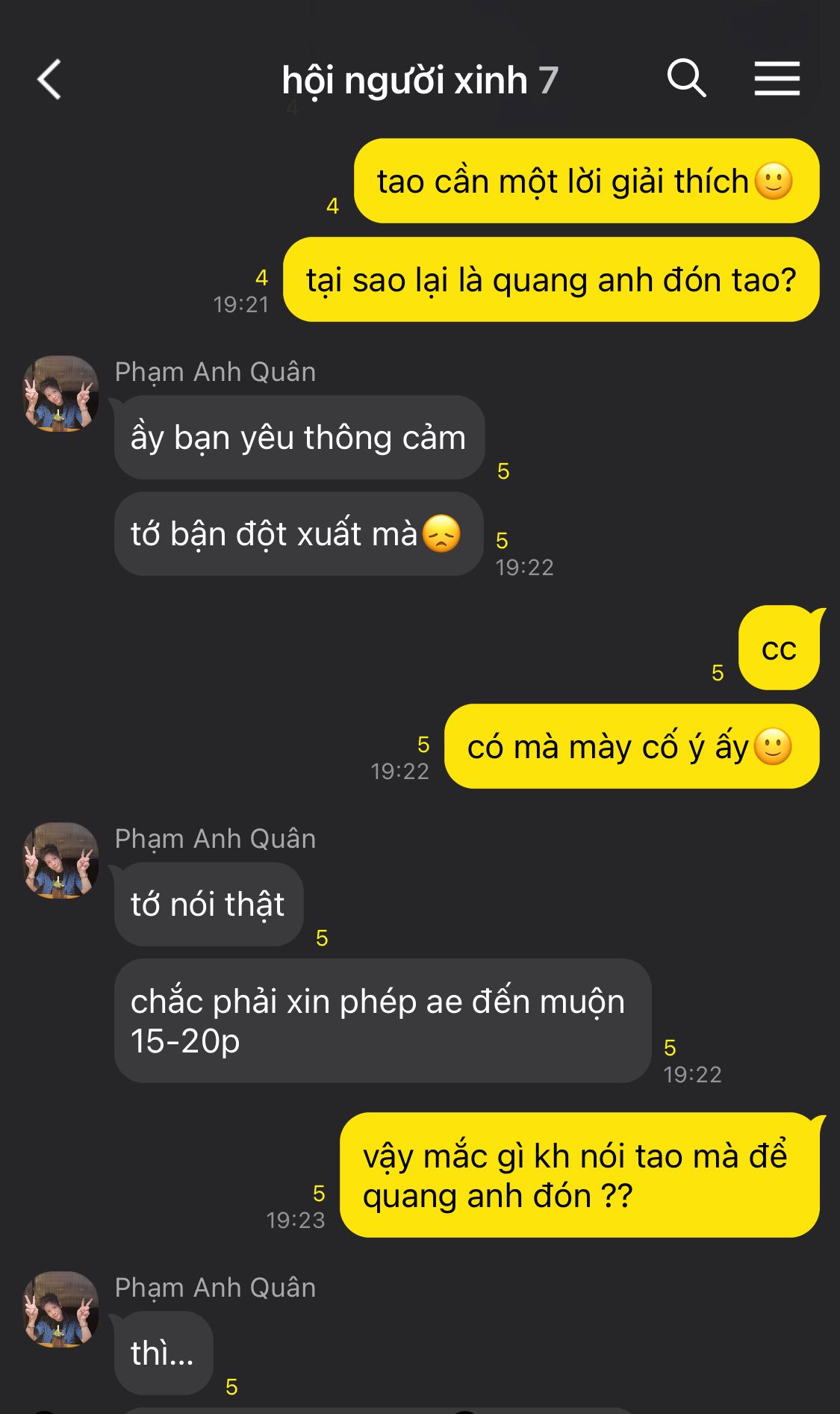Open the chat room menu icon
840x1414 pixels.
tap(777, 78)
